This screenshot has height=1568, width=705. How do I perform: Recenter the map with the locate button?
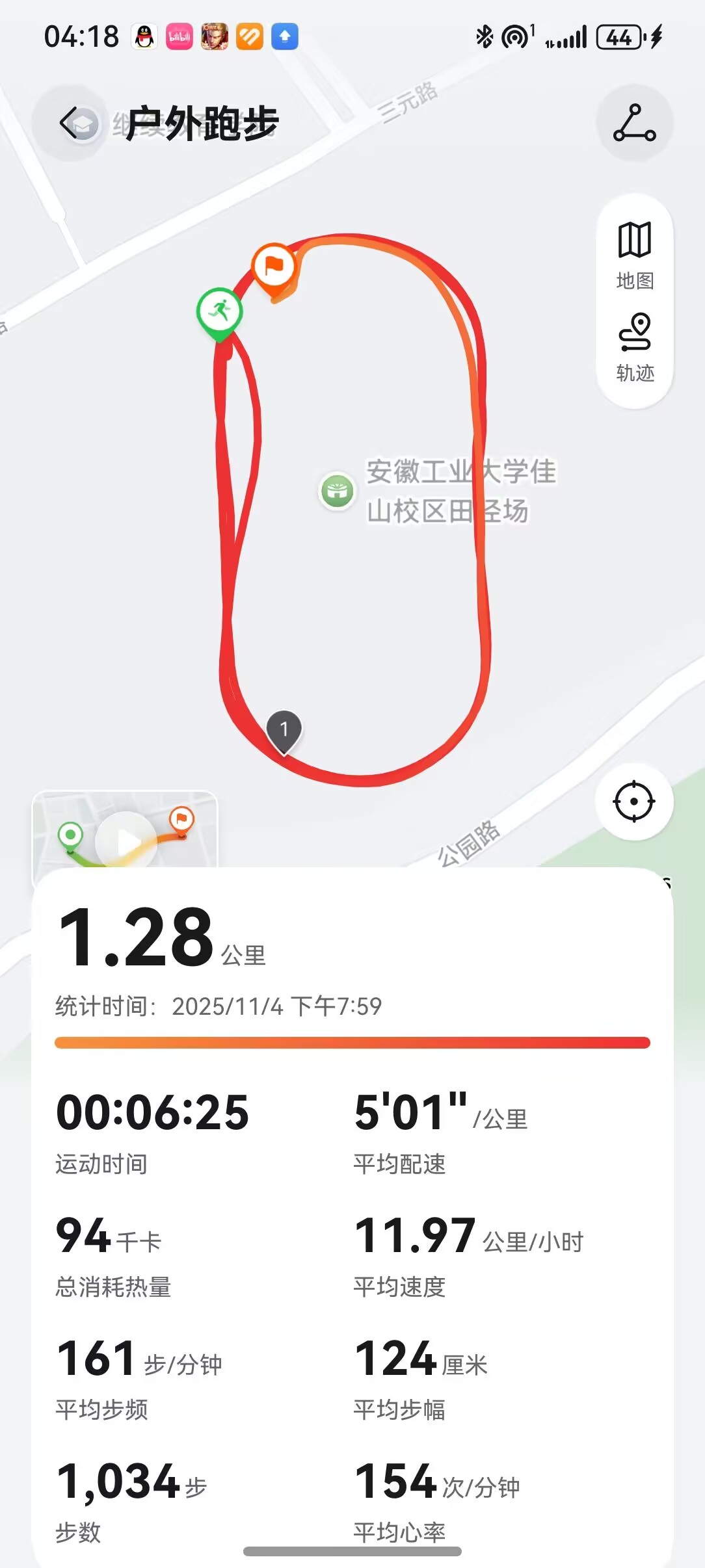(x=634, y=801)
